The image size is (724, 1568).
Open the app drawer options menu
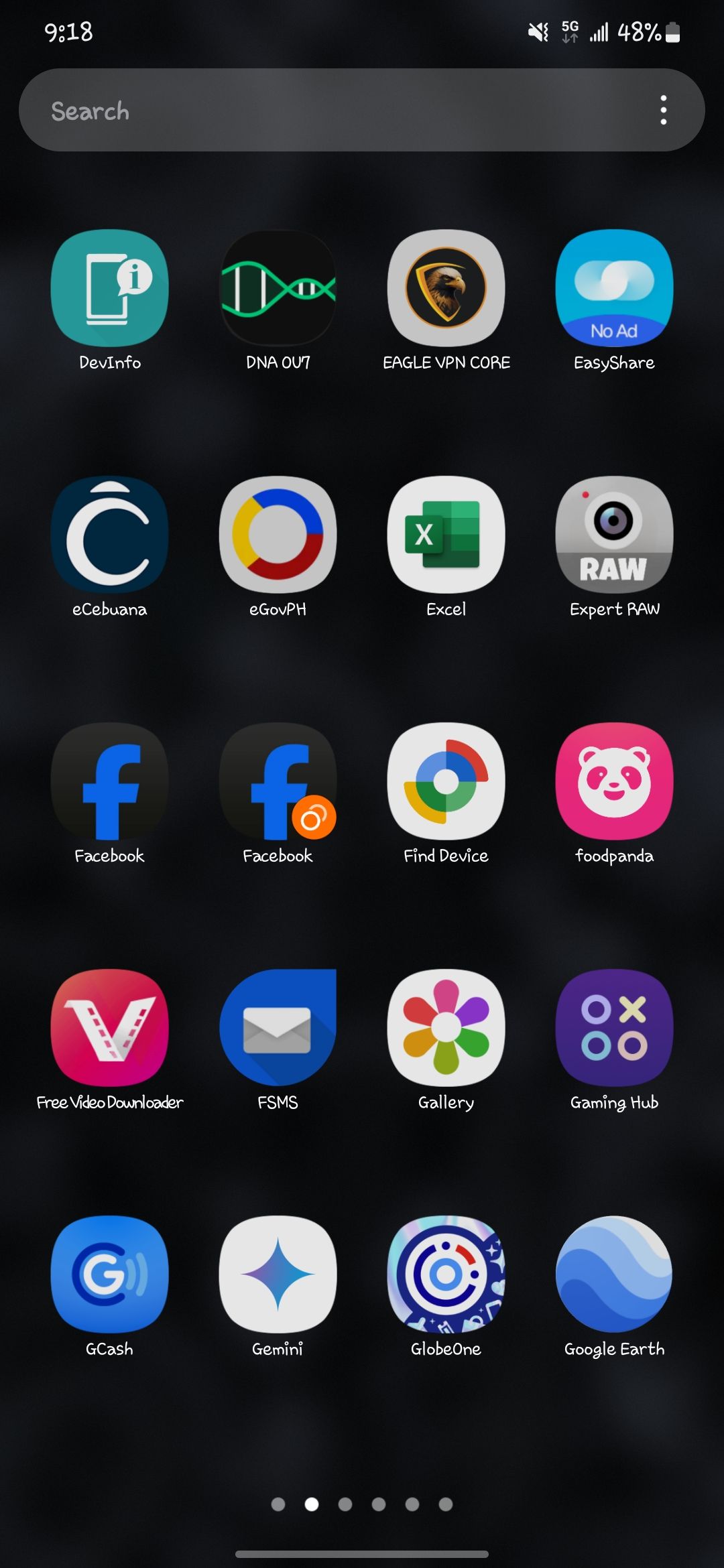click(663, 110)
